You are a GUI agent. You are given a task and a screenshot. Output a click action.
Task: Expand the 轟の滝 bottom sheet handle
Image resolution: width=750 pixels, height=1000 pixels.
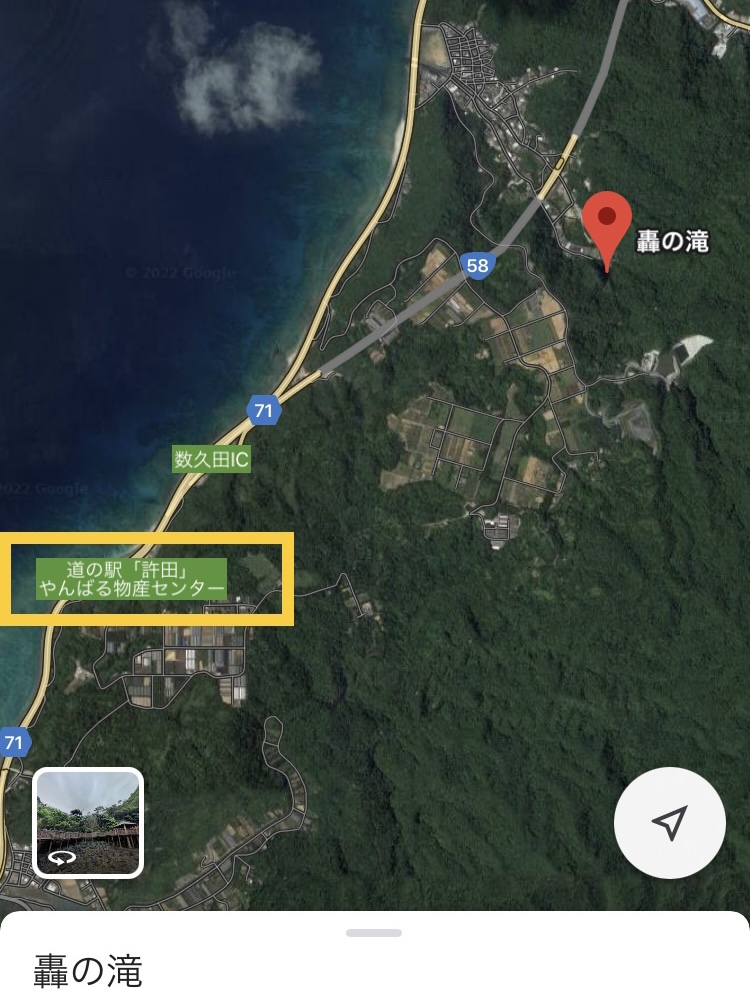point(374,933)
